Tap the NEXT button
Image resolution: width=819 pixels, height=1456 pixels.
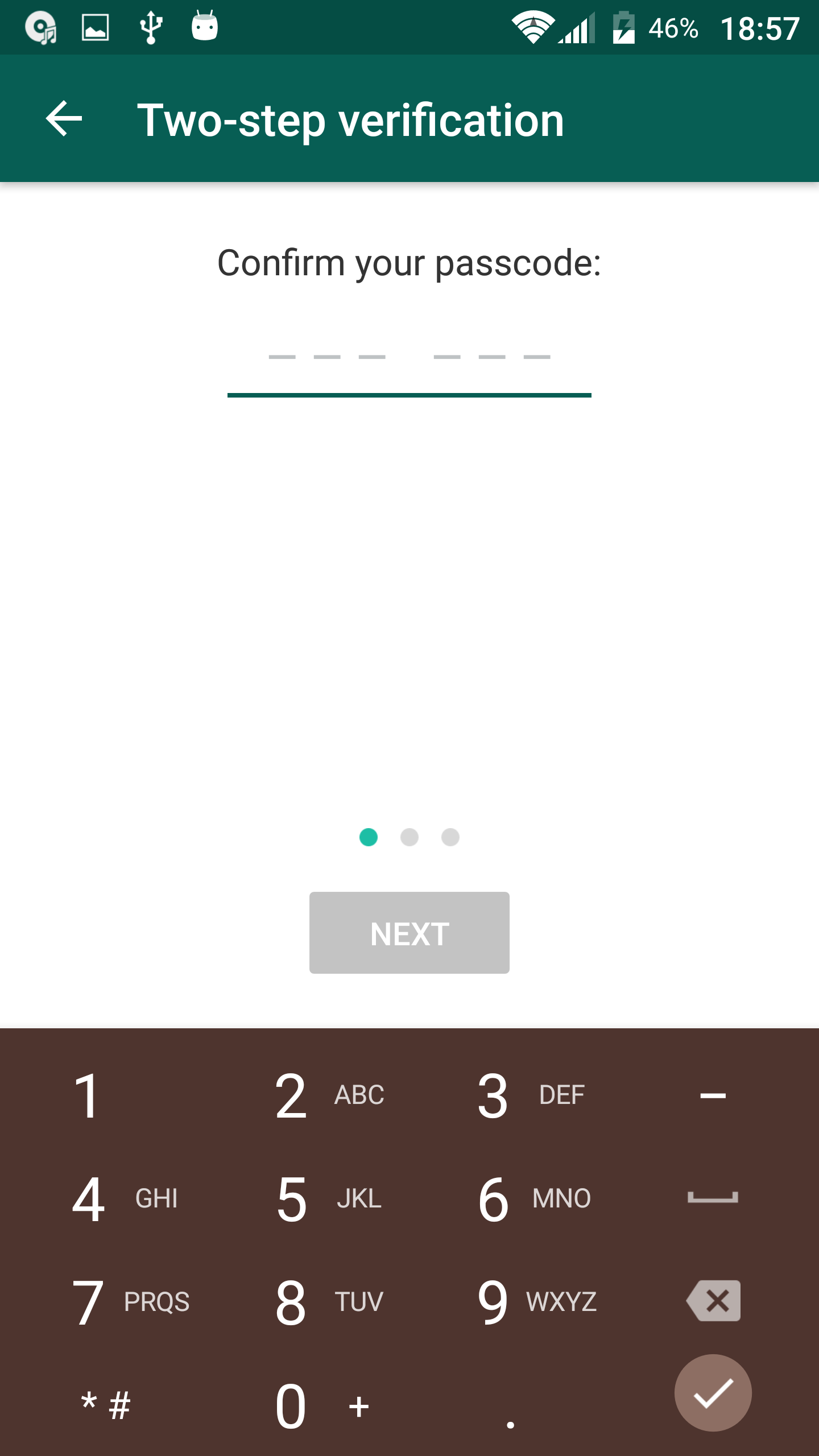coord(409,933)
